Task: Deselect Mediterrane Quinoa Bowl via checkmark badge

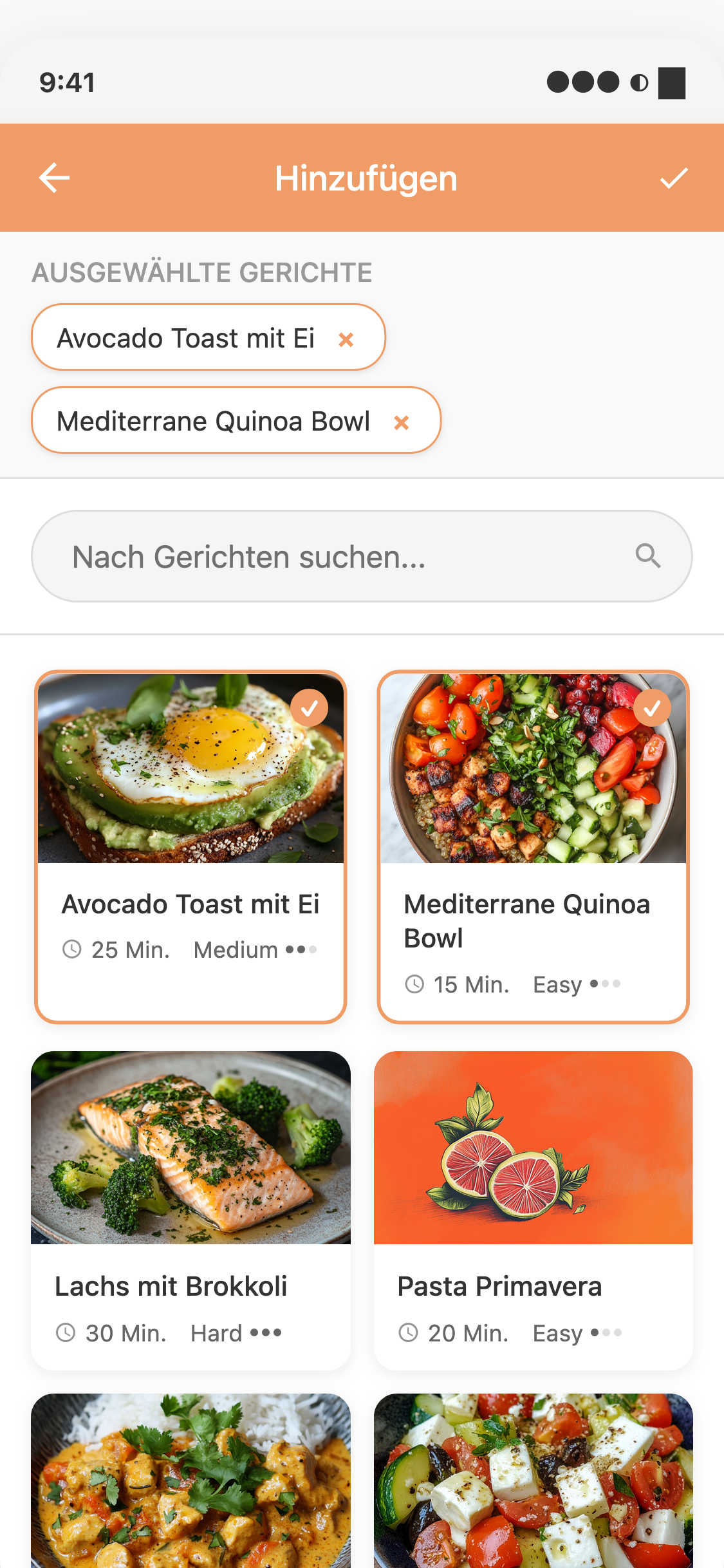Action: pyautogui.click(x=653, y=707)
